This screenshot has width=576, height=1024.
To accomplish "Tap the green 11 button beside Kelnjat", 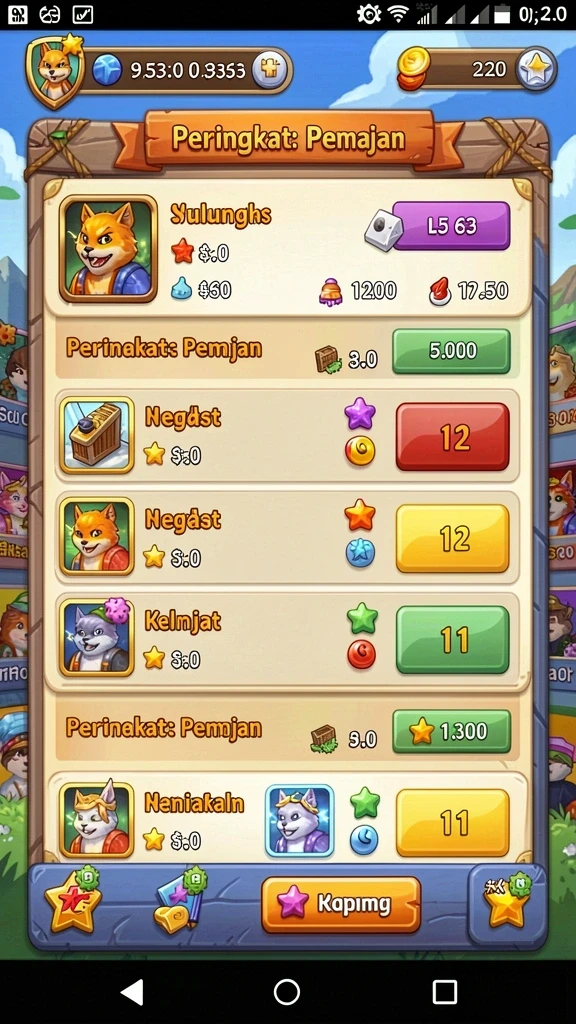I will point(453,639).
